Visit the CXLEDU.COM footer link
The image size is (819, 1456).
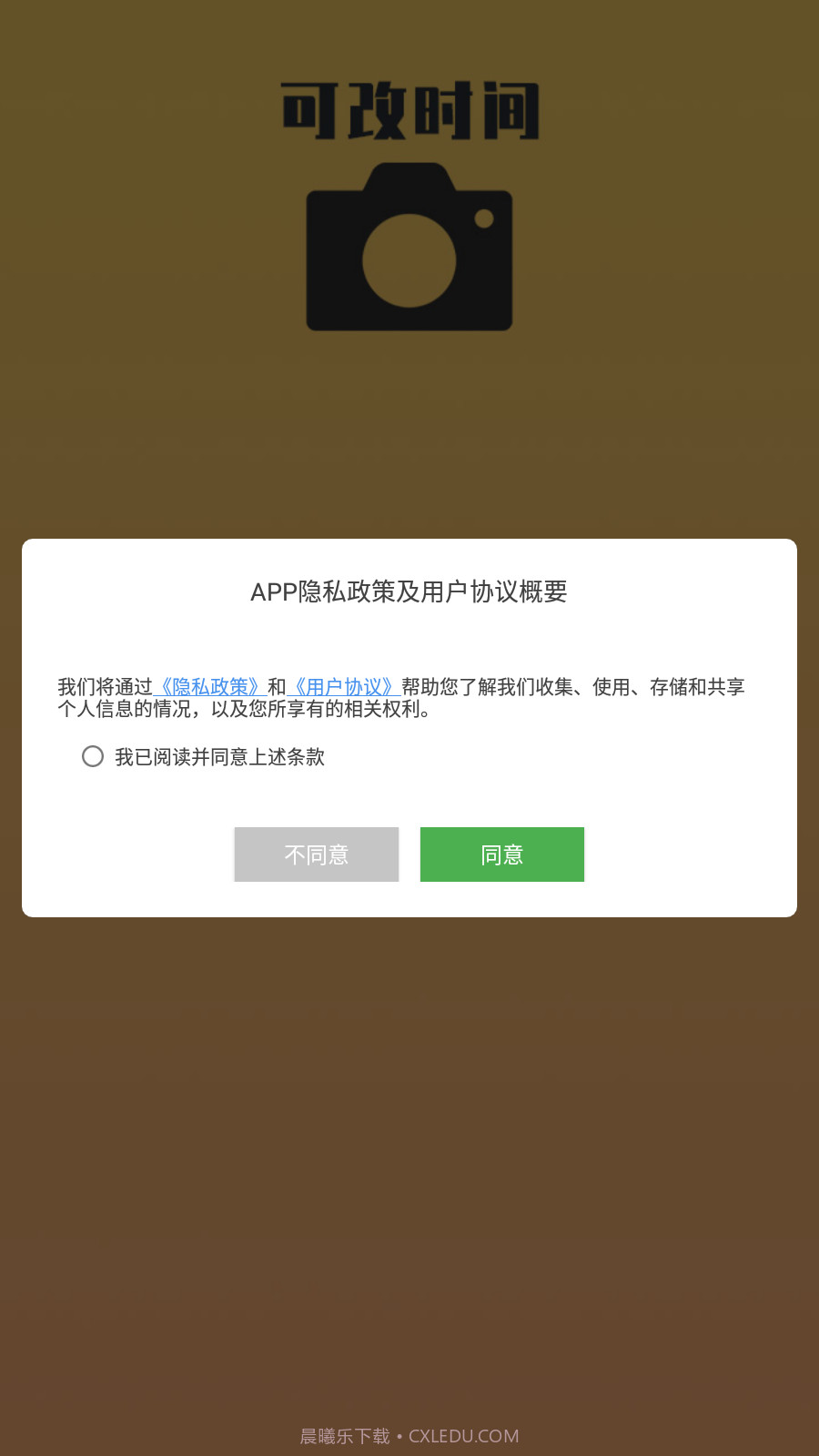[x=466, y=1435]
